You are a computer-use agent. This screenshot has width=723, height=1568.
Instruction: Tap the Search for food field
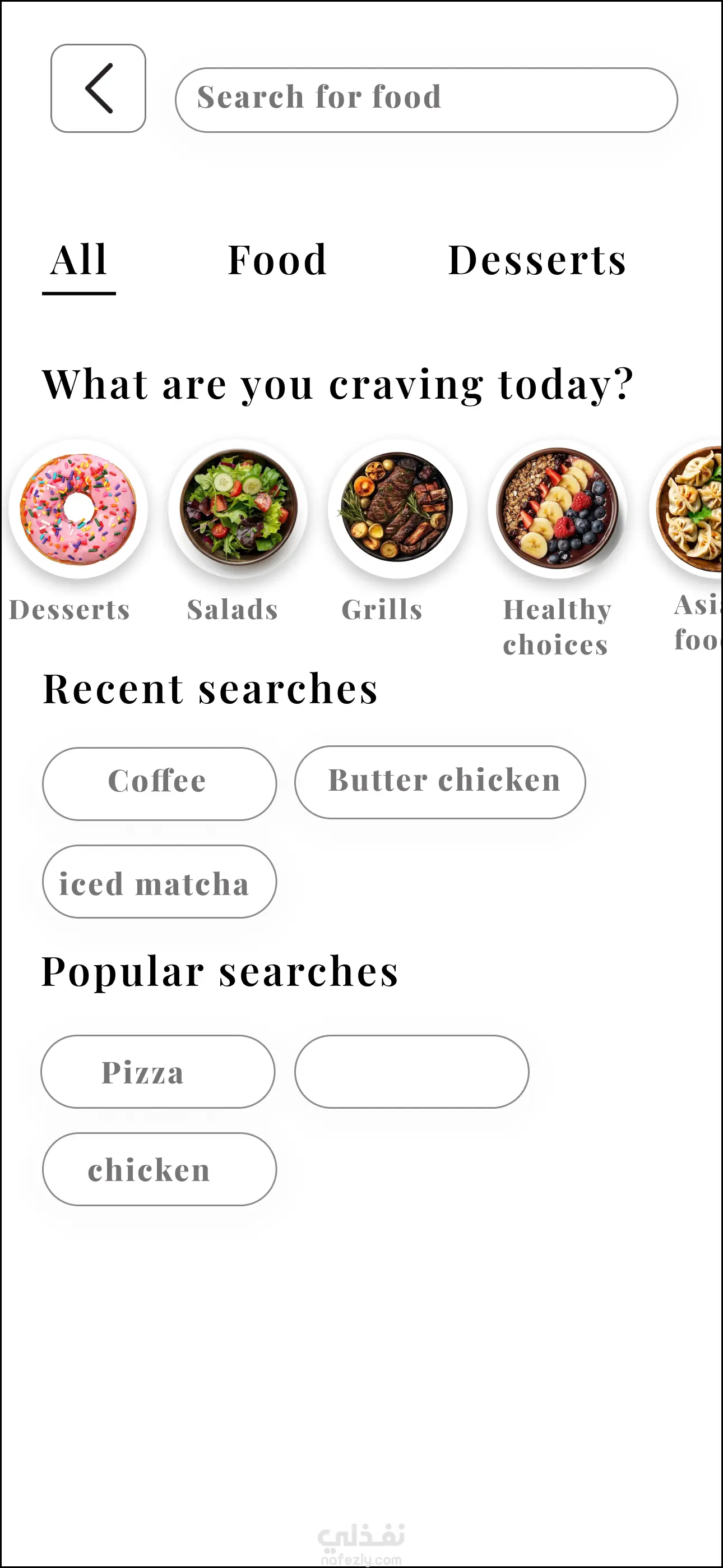tap(426, 100)
